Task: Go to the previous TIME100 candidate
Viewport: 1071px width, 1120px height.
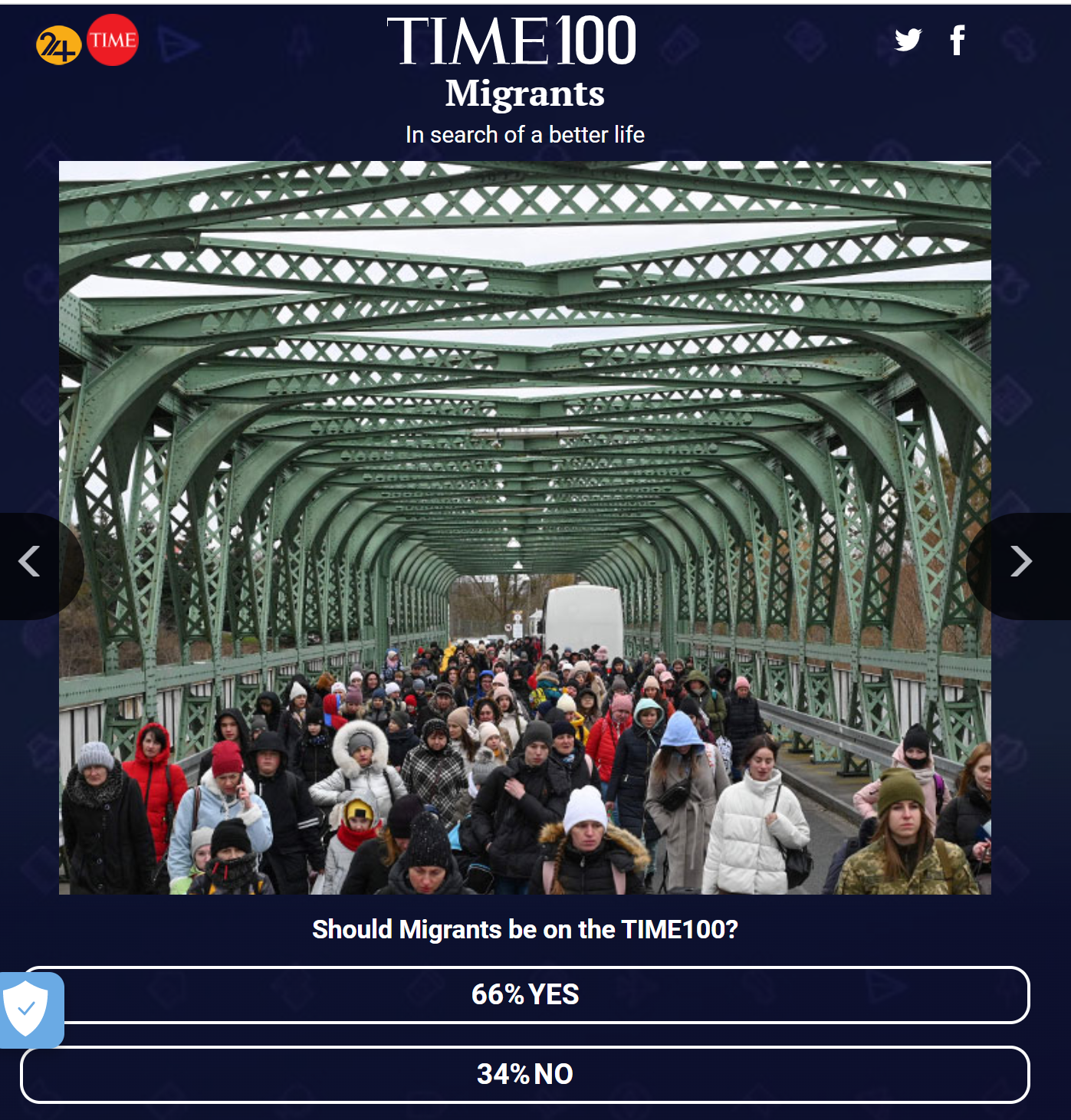Action: click(x=30, y=562)
